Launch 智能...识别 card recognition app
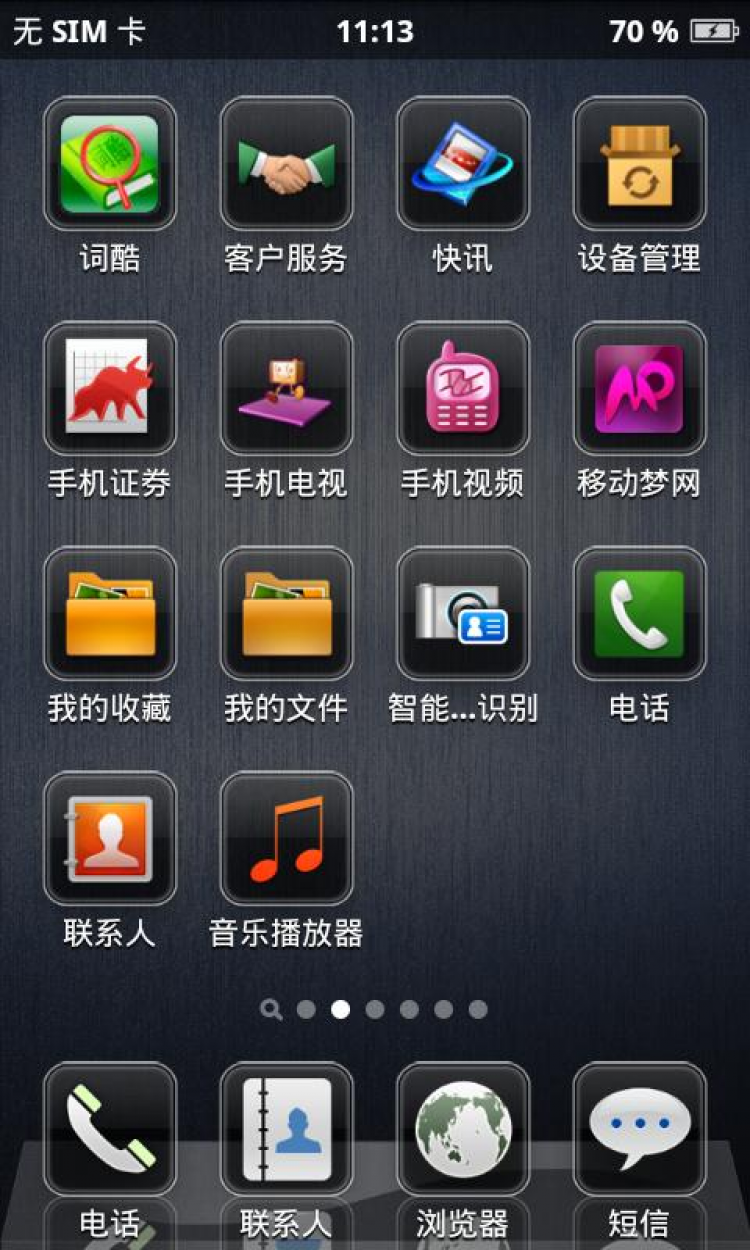Screen dimensions: 750x1250 pyautogui.click(x=463, y=614)
